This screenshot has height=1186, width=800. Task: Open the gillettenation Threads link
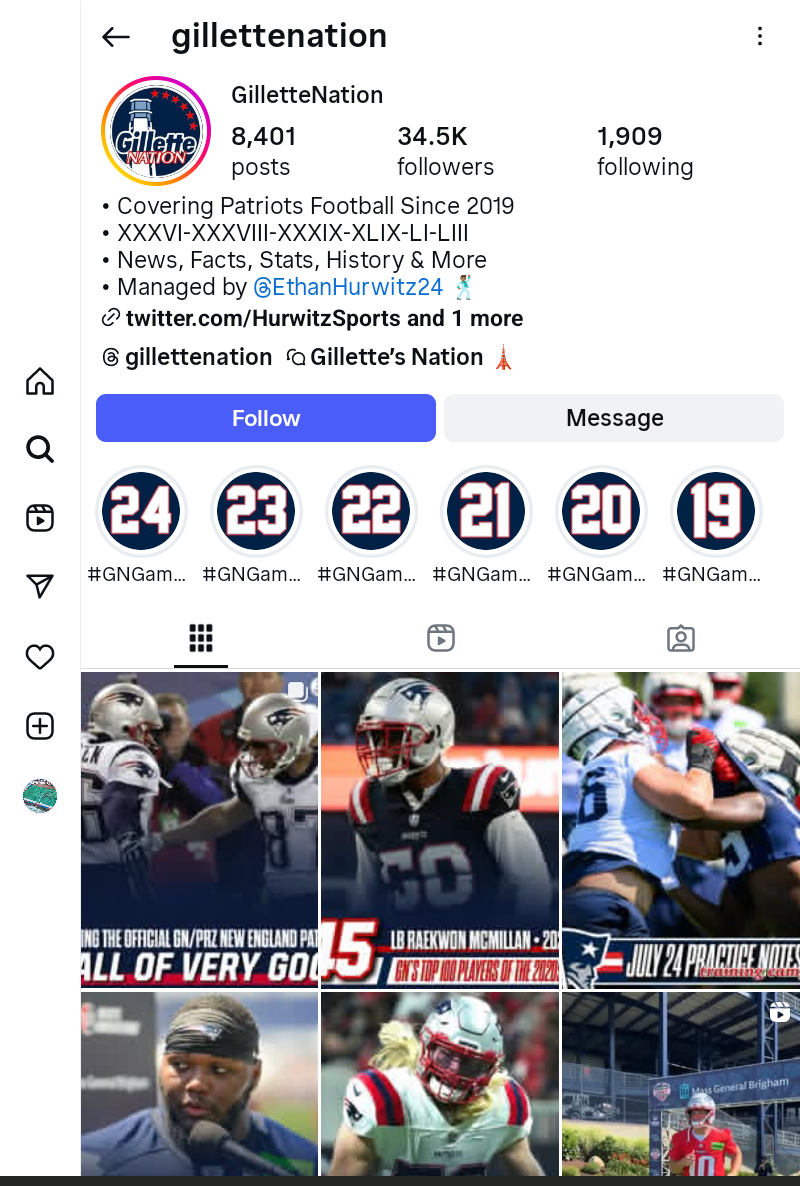click(x=188, y=357)
